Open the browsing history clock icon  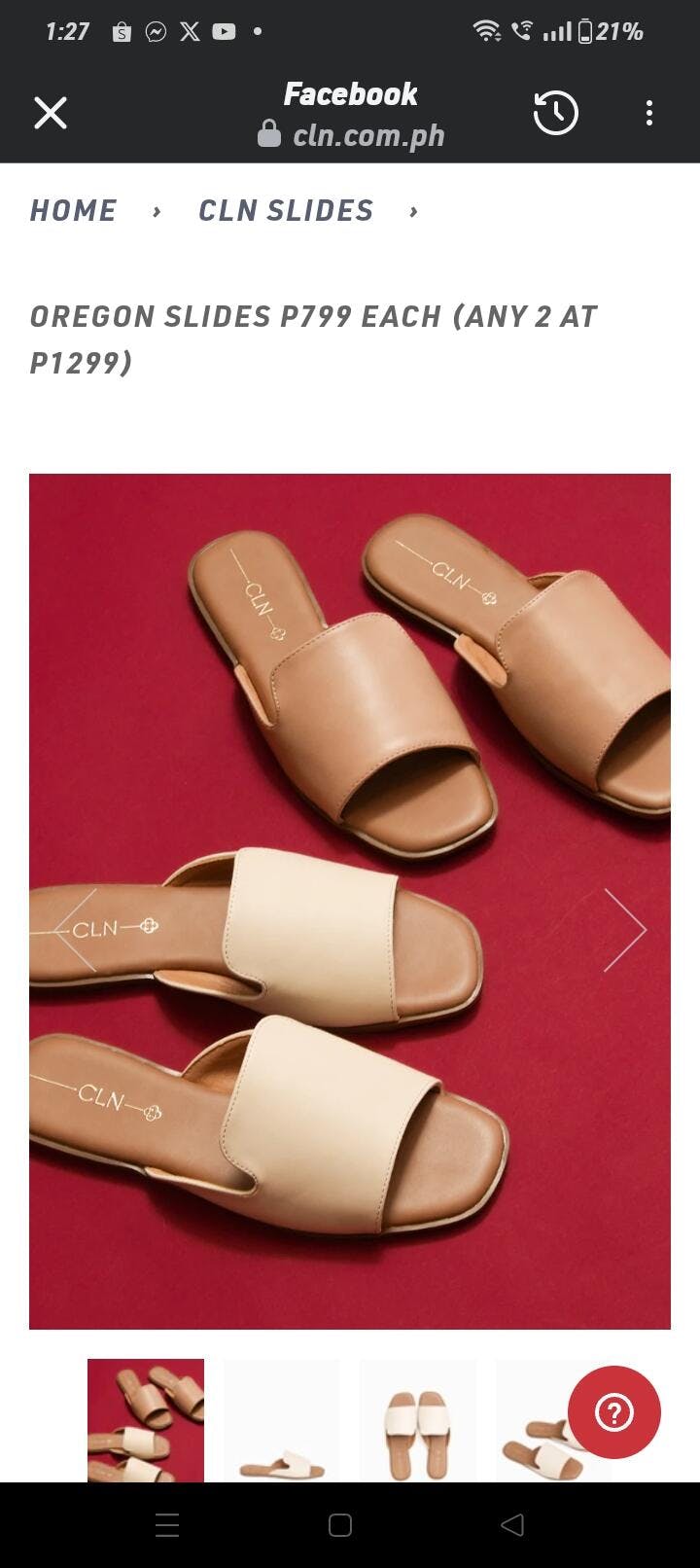click(555, 113)
